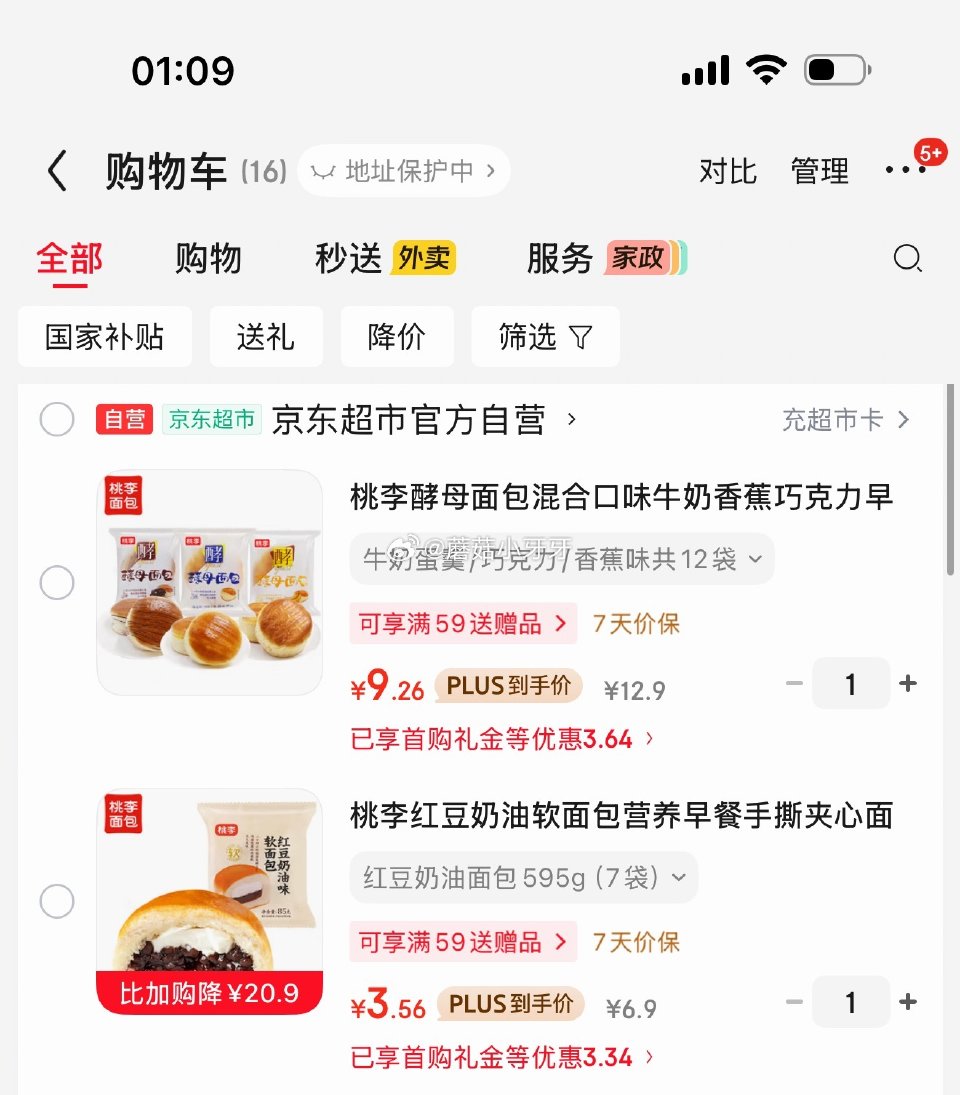
Task: Select the checkbox for the 桃李酵母面包 item
Action: [x=57, y=583]
